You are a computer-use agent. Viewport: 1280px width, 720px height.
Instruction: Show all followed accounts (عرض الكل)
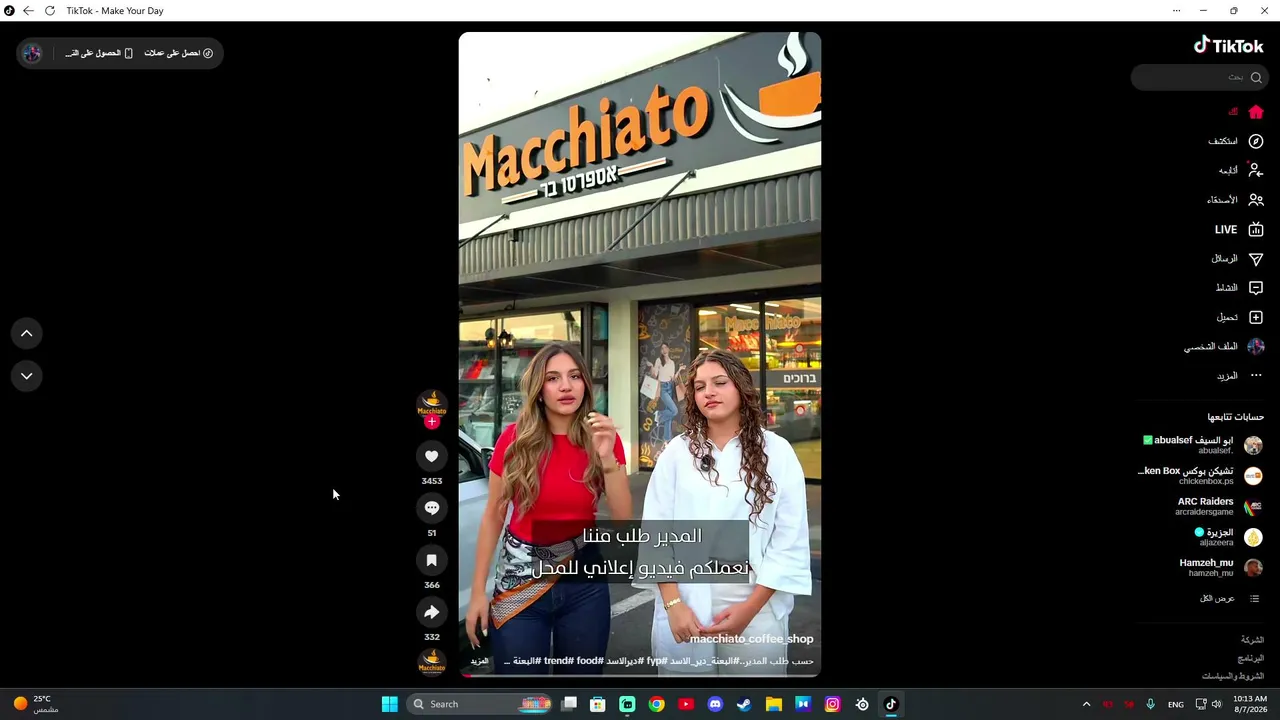tap(1230, 598)
